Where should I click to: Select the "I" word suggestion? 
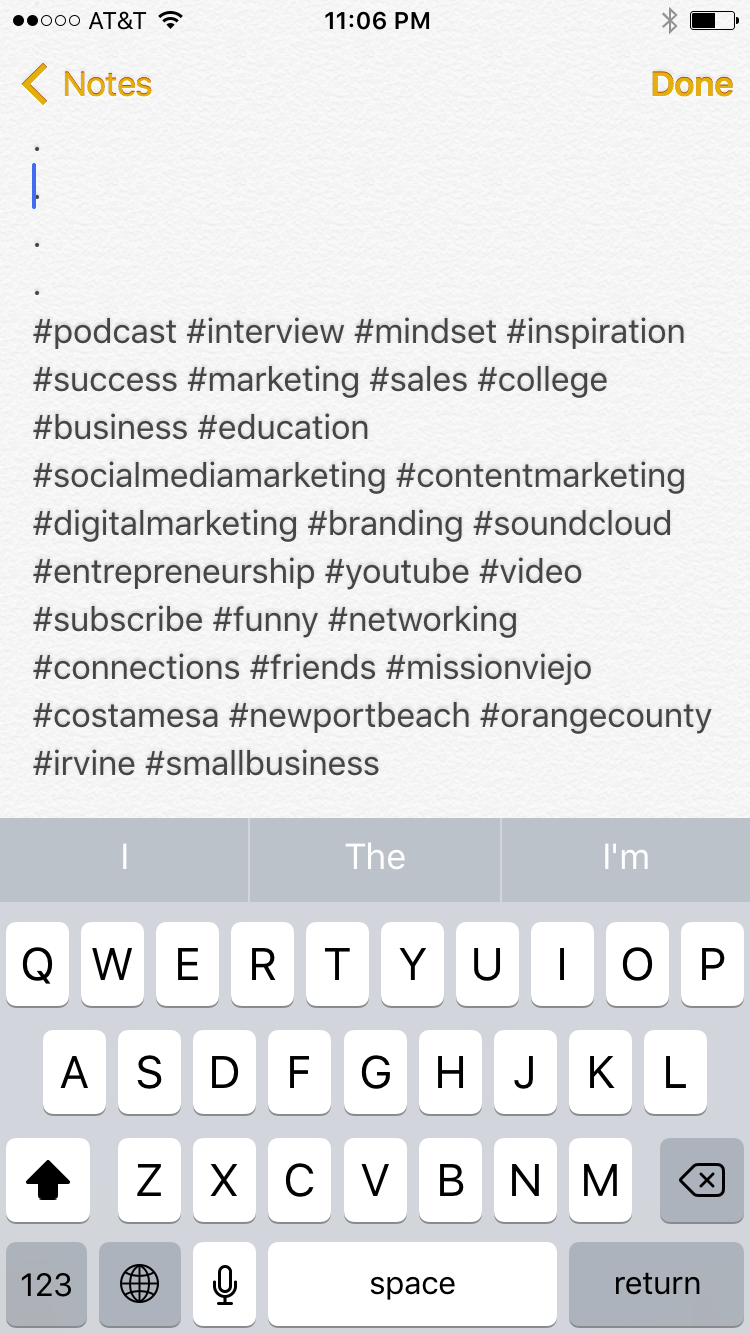click(124, 857)
